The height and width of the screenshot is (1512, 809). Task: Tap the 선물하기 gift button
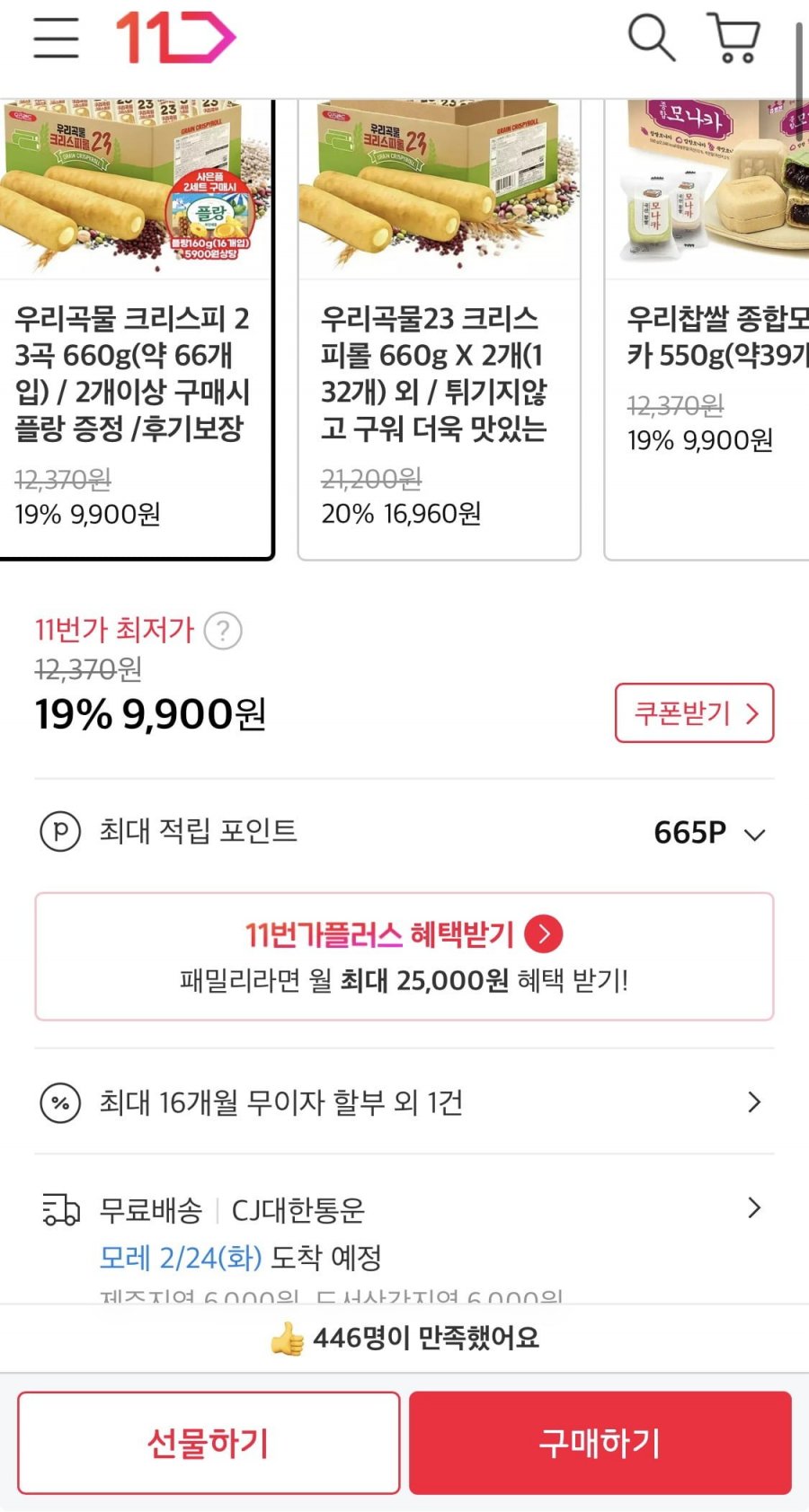[209, 1443]
